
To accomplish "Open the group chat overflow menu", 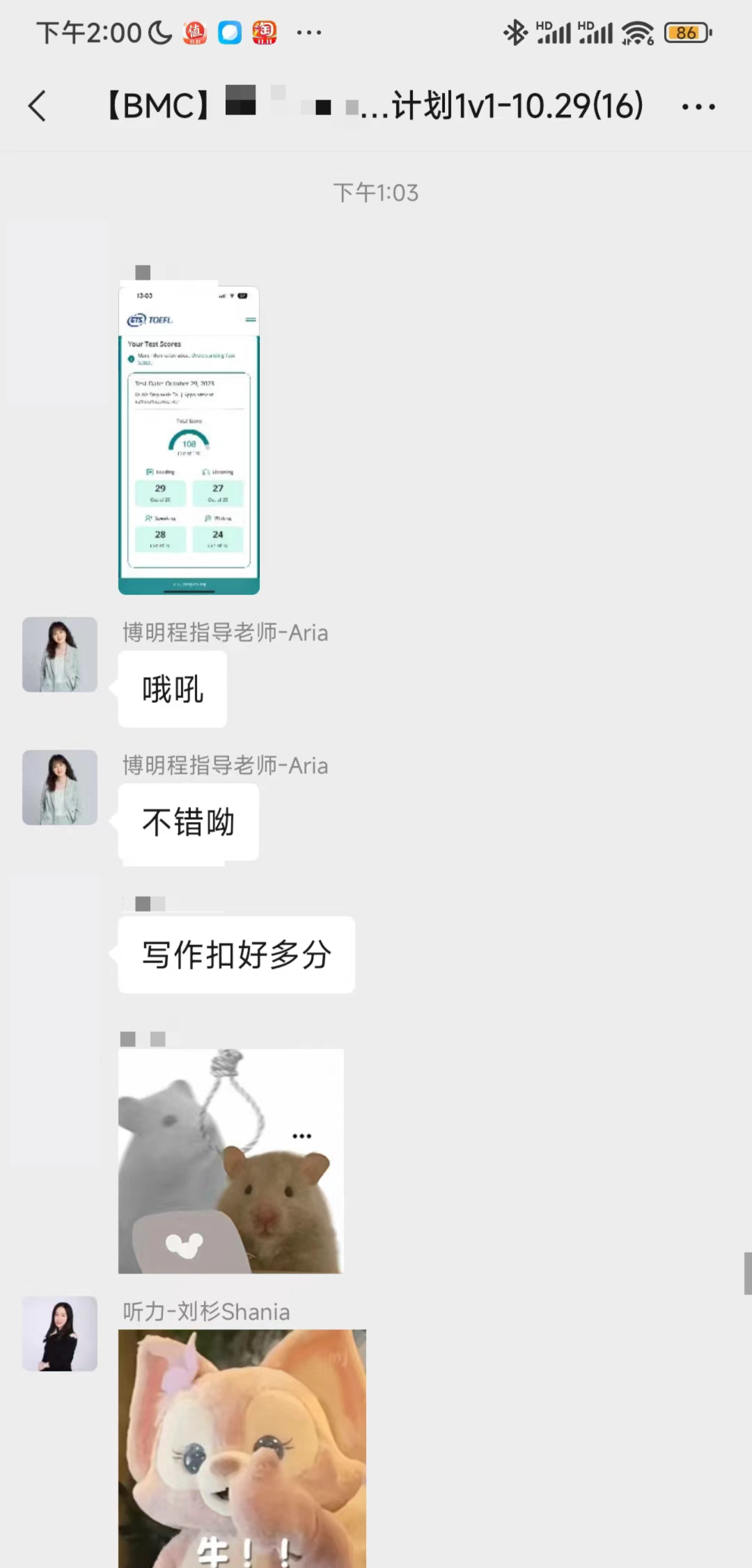I will click(x=698, y=106).
